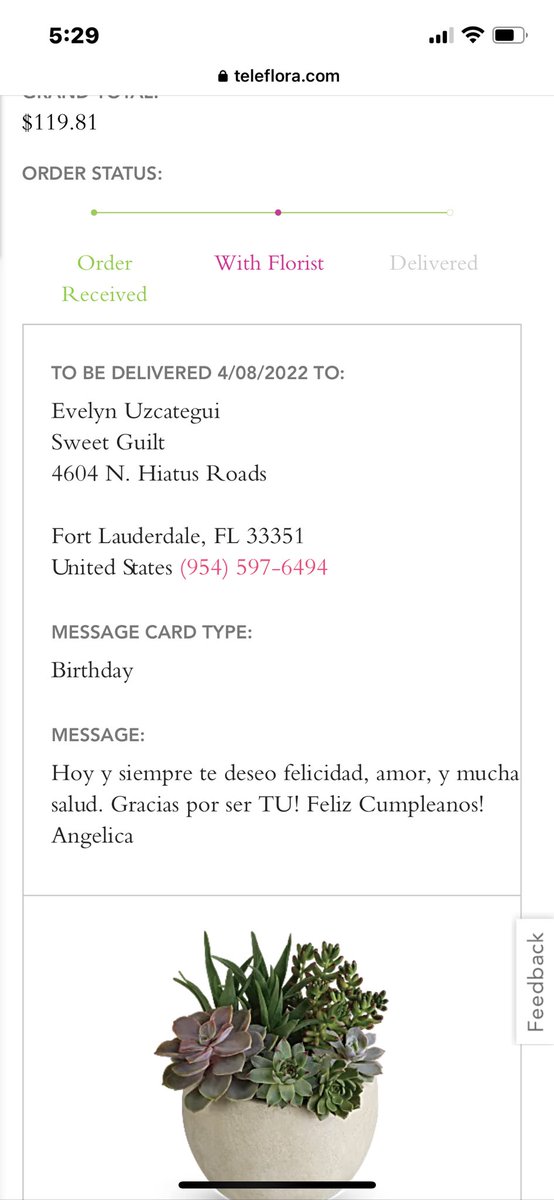Call the phone number (954) 597-6494
The width and height of the screenshot is (554, 1200).
click(254, 568)
